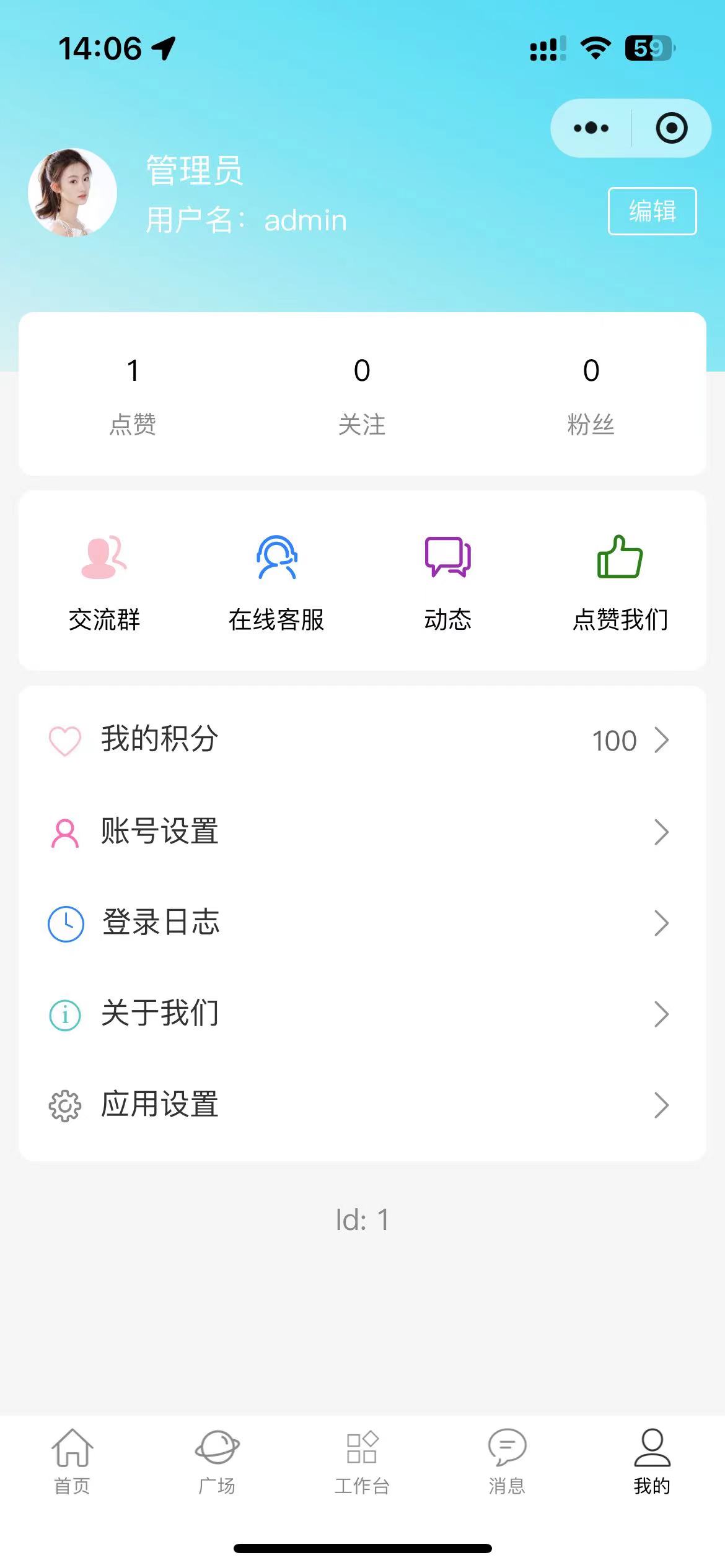Open 关于我们 about page
Viewport: 725px width, 1568px height.
[x=362, y=1014]
